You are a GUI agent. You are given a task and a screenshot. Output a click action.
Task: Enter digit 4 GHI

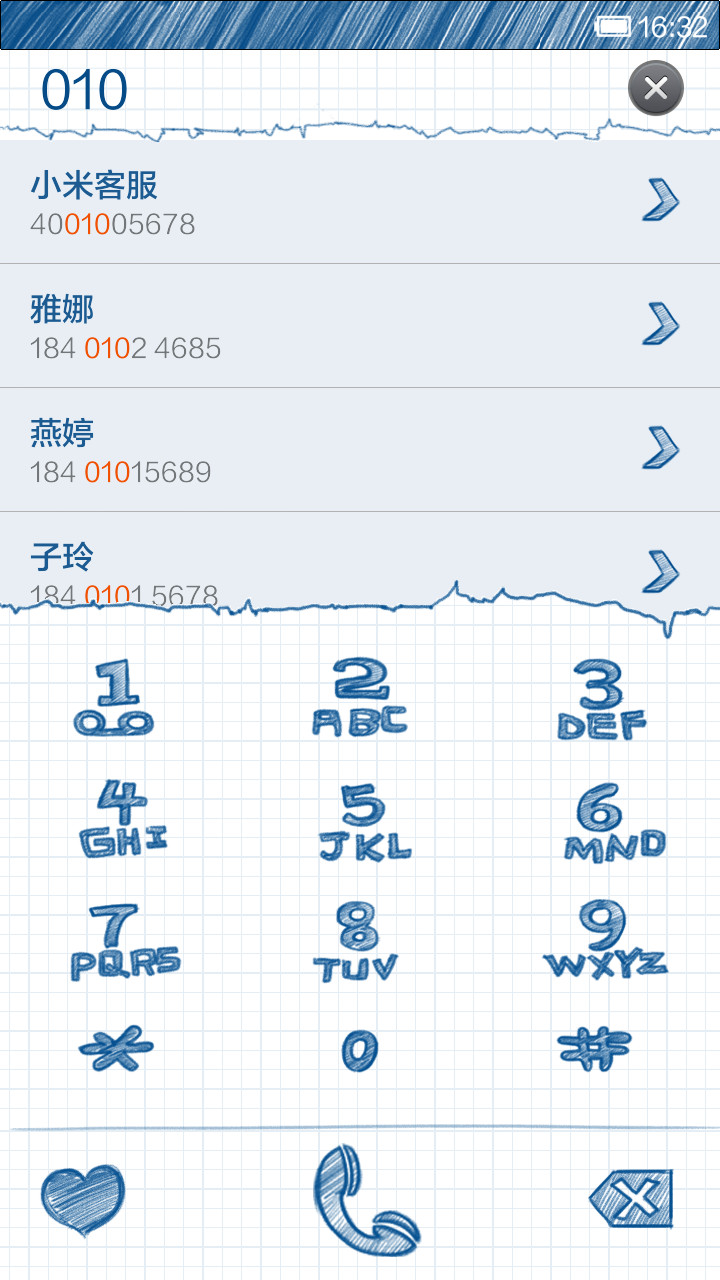coord(122,818)
